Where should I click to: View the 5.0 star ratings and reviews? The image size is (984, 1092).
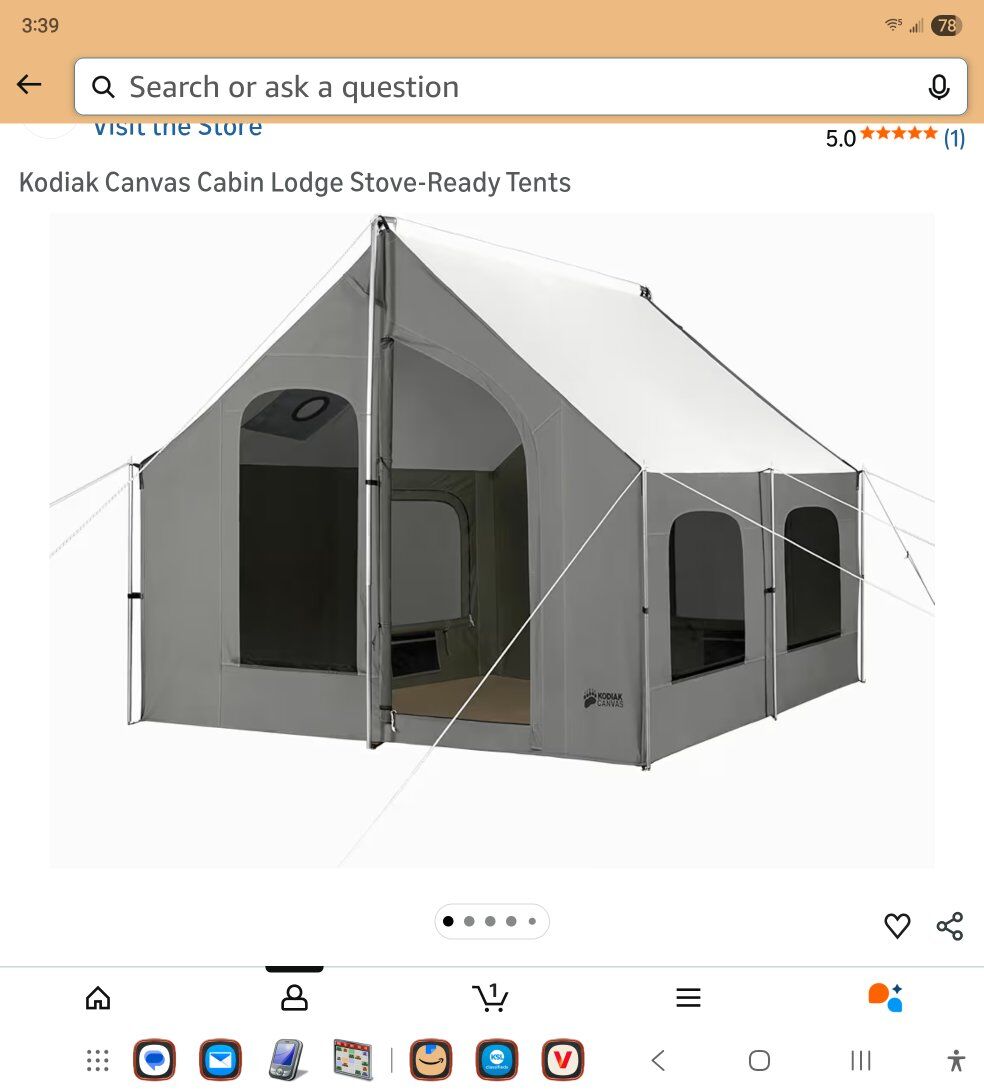coord(895,137)
